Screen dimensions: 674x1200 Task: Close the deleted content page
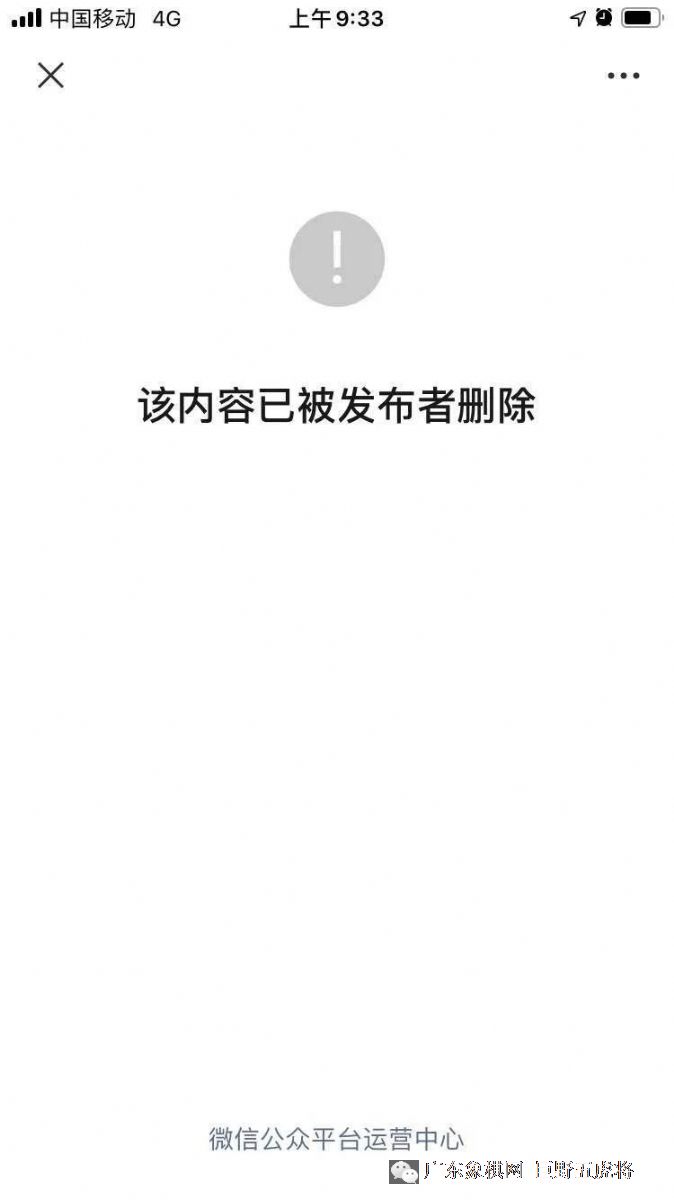point(51,75)
